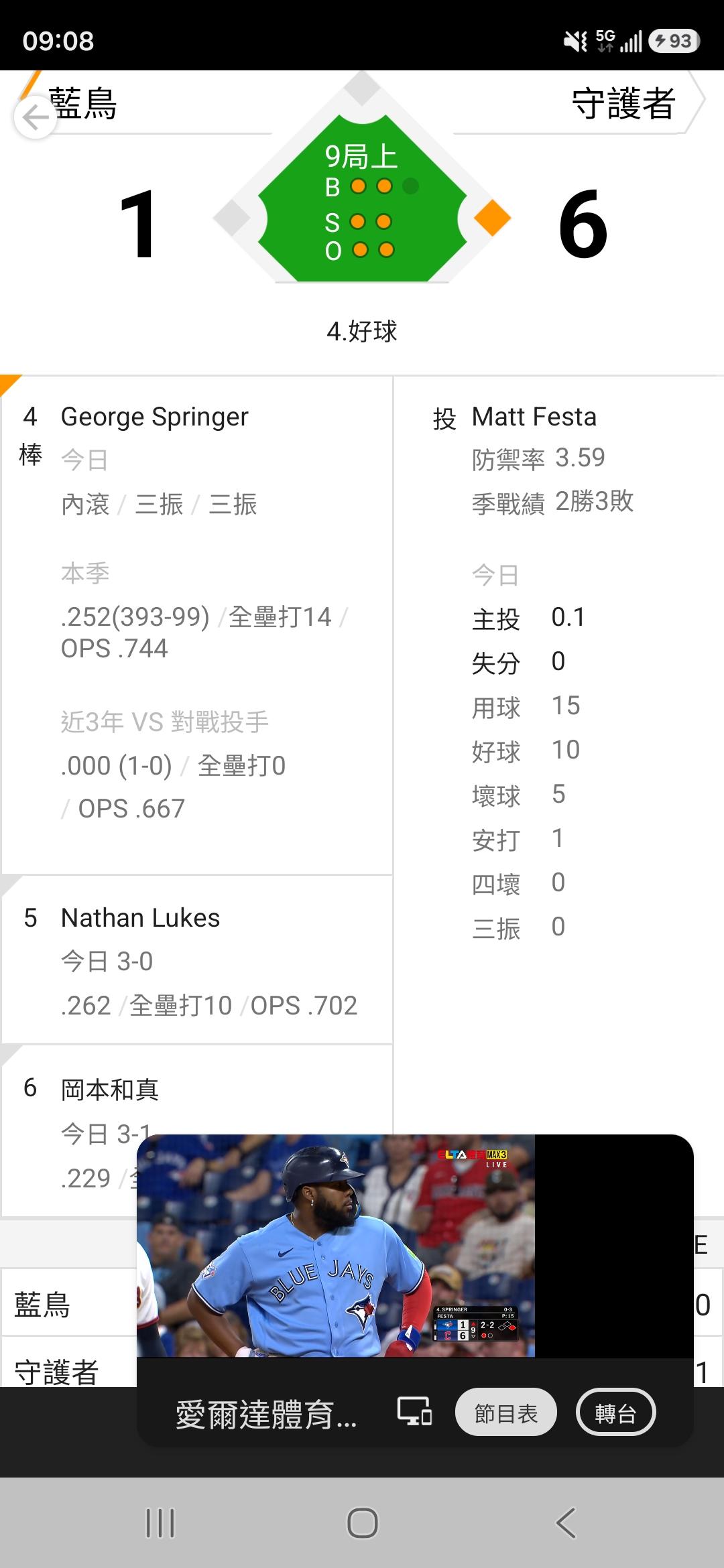Go back using the arrow beside 藍鳥
The image size is (724, 1568).
[35, 118]
